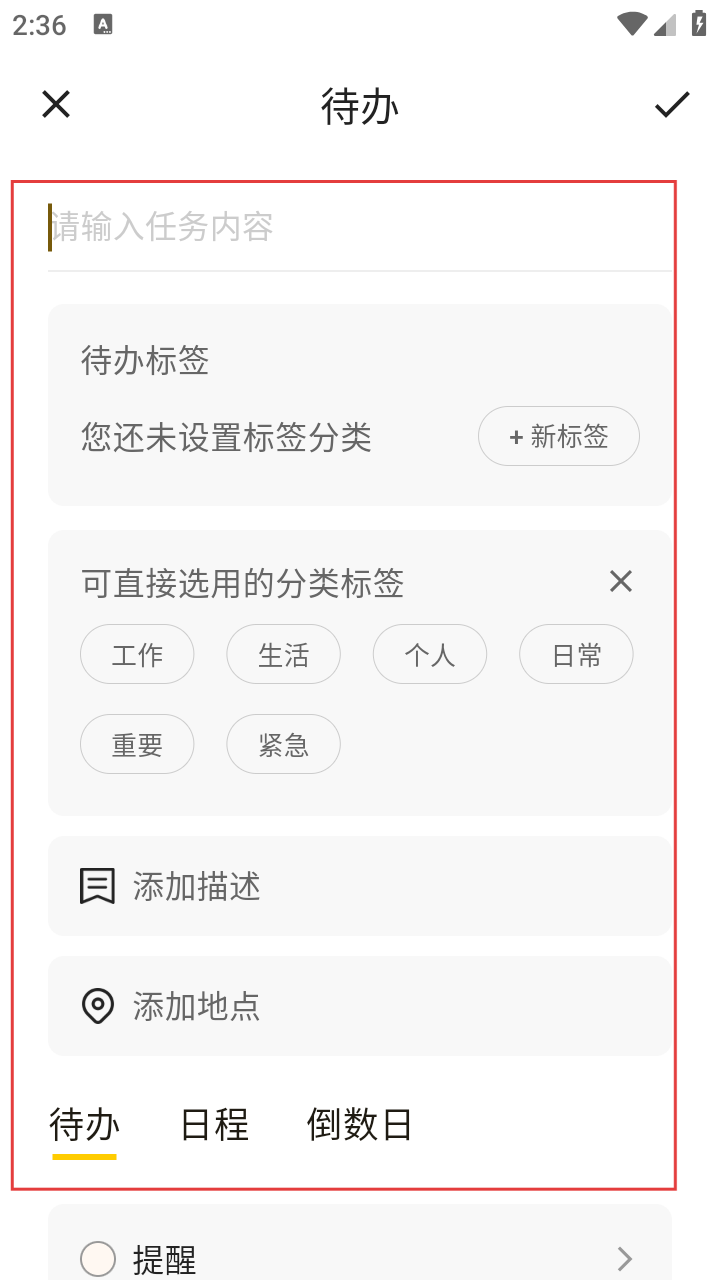720x1280 pixels.
Task: Open 添加描述 to add a description
Action: (x=360, y=886)
